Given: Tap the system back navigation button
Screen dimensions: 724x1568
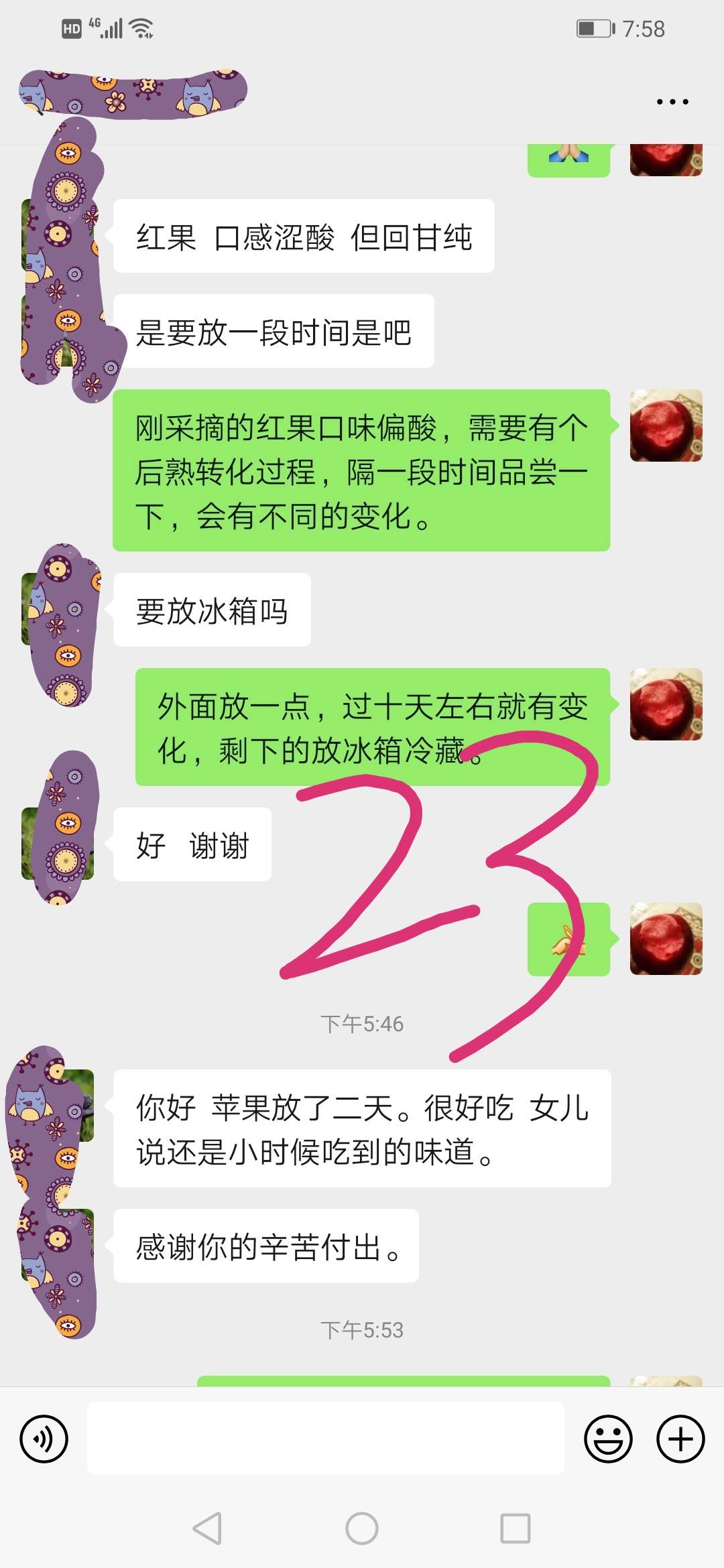Looking at the screenshot, I should [207, 1528].
